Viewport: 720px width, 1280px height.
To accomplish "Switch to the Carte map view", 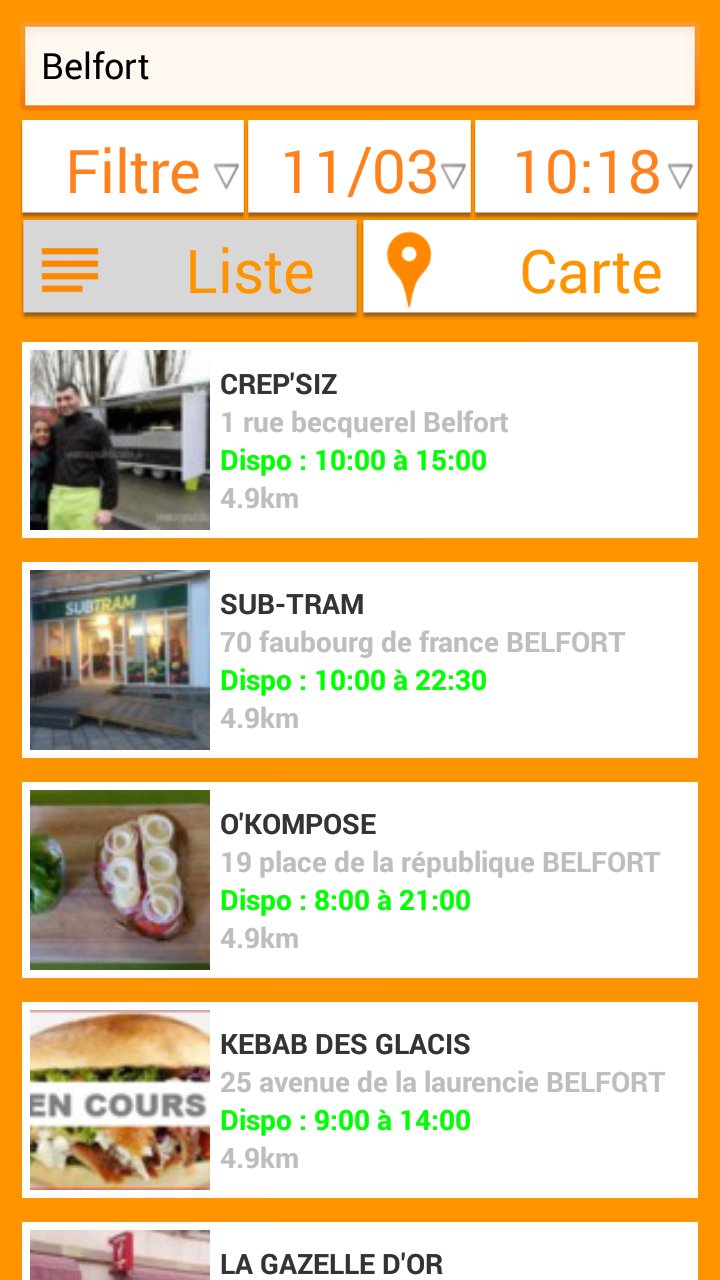I will [530, 268].
